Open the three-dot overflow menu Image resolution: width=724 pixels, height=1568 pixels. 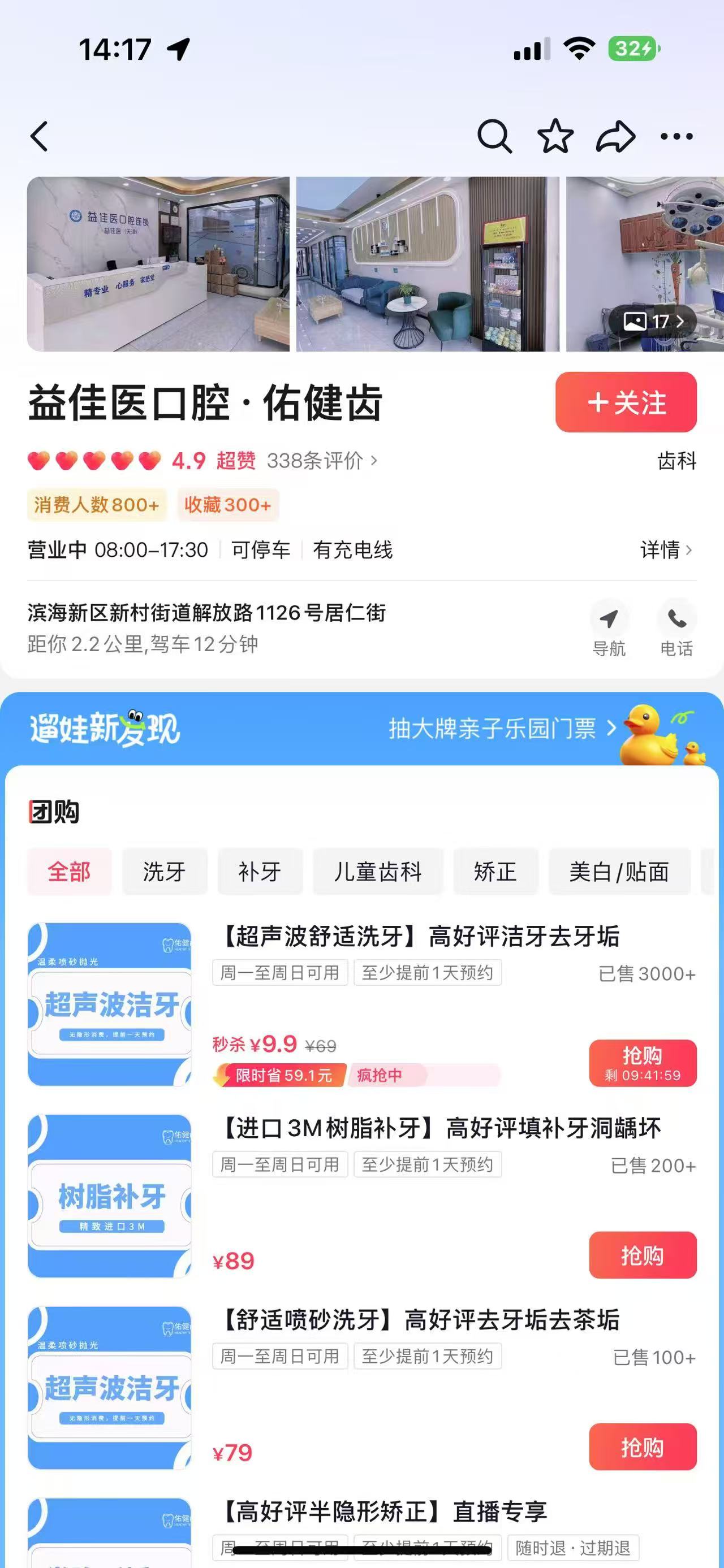676,136
